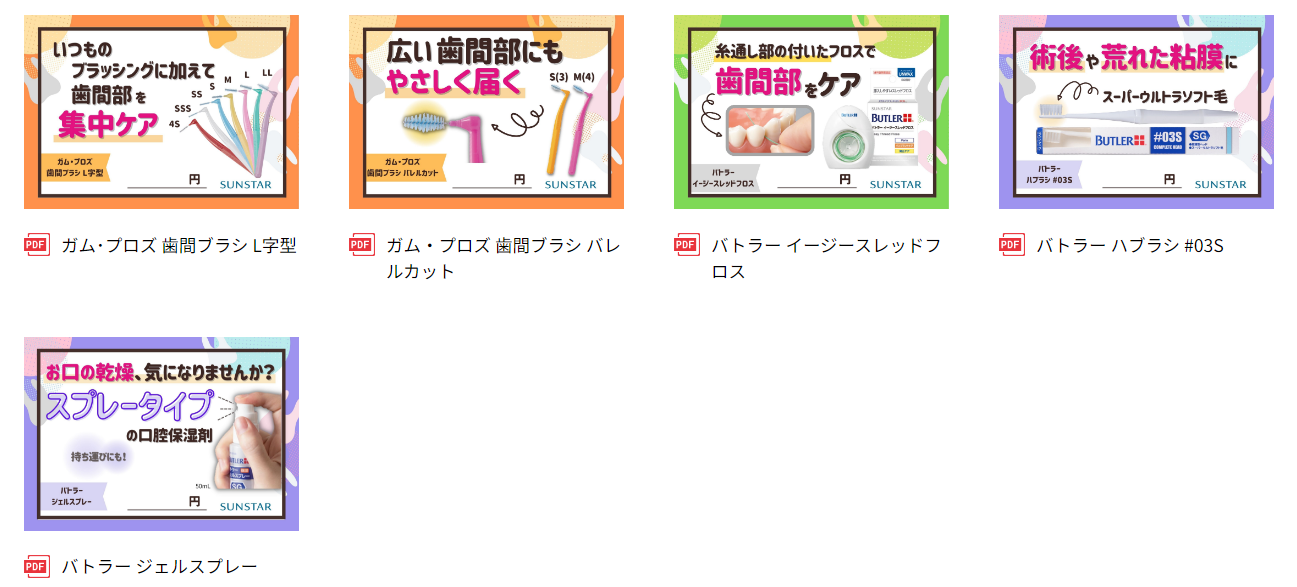Open the バトラー イージースレッドフロス PDF link
This screenshot has height=587, width=1297.
(826, 258)
